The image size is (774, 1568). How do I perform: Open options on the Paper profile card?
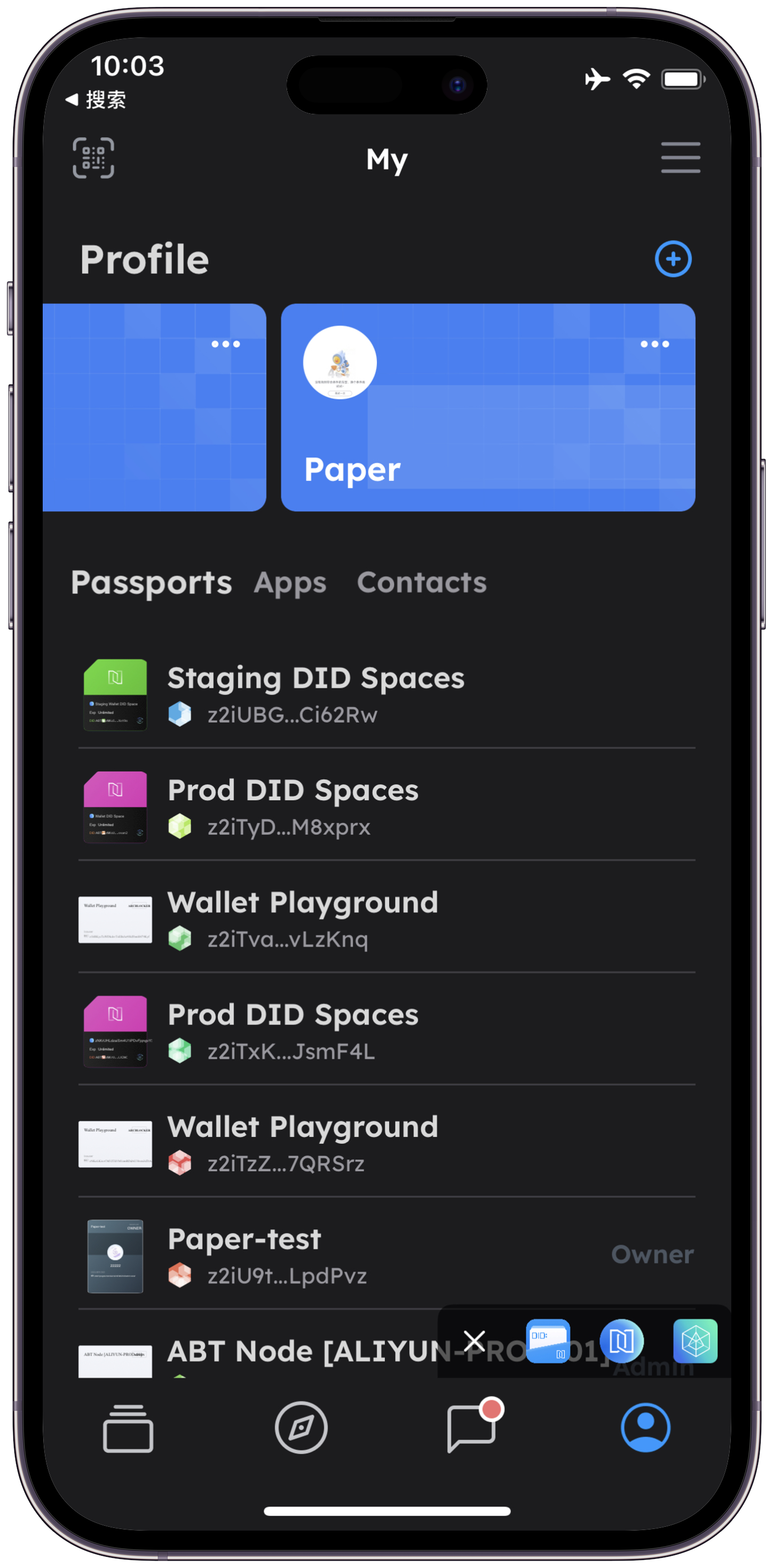[654, 344]
